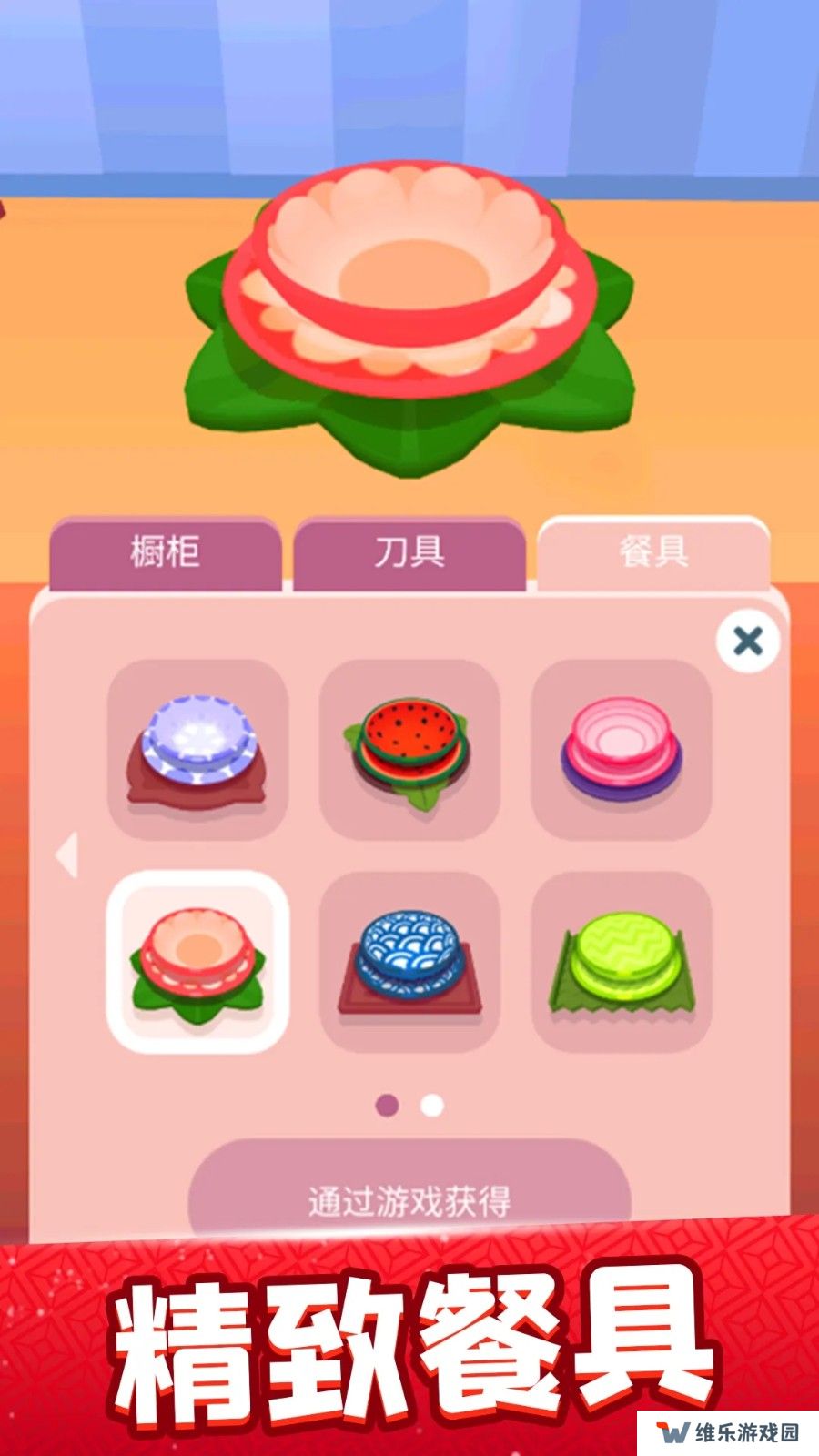
Task: Go to the previous page with left arrow
Action: (66, 855)
